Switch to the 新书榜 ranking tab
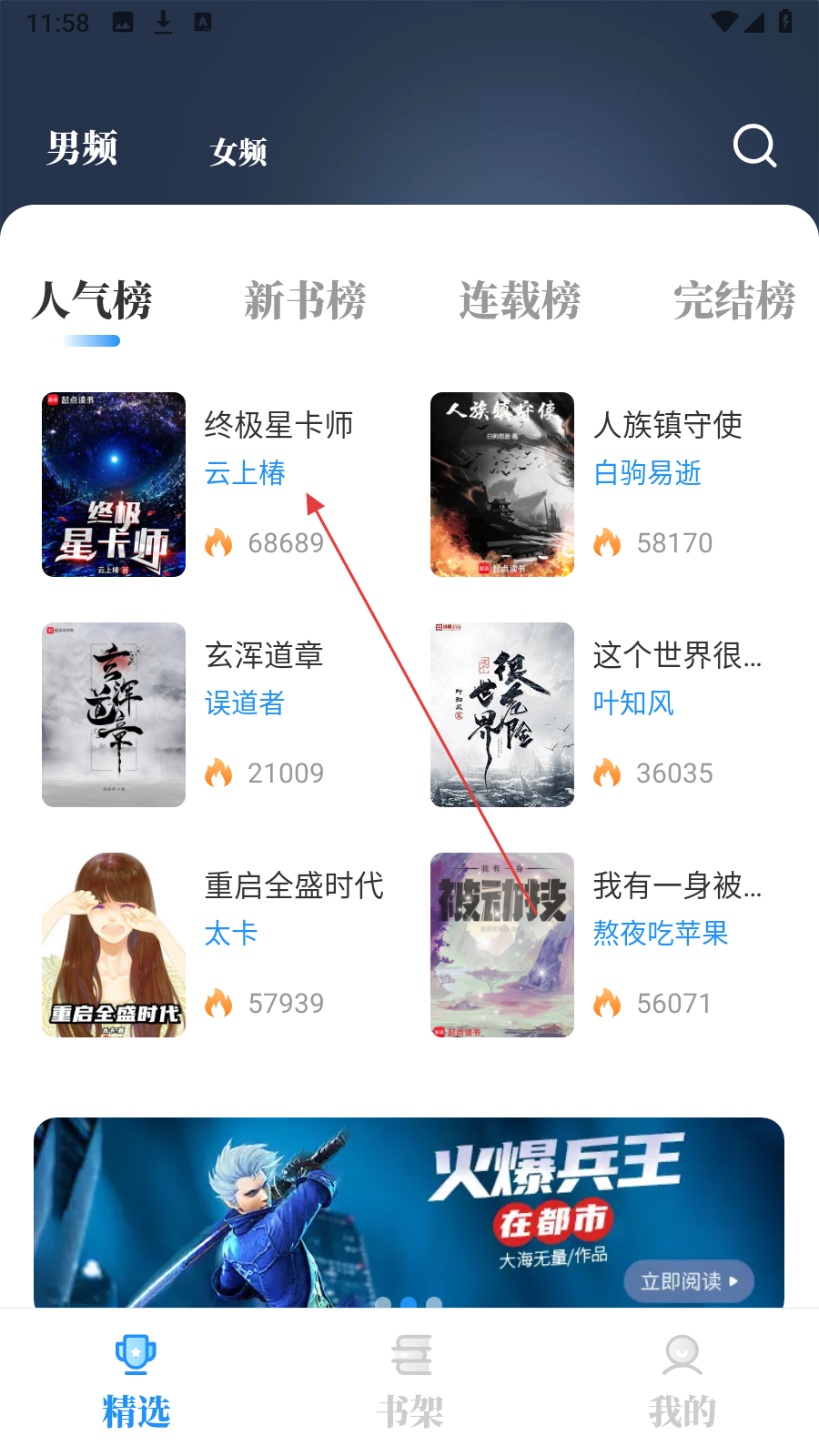The height and width of the screenshot is (1456, 819). click(x=305, y=301)
